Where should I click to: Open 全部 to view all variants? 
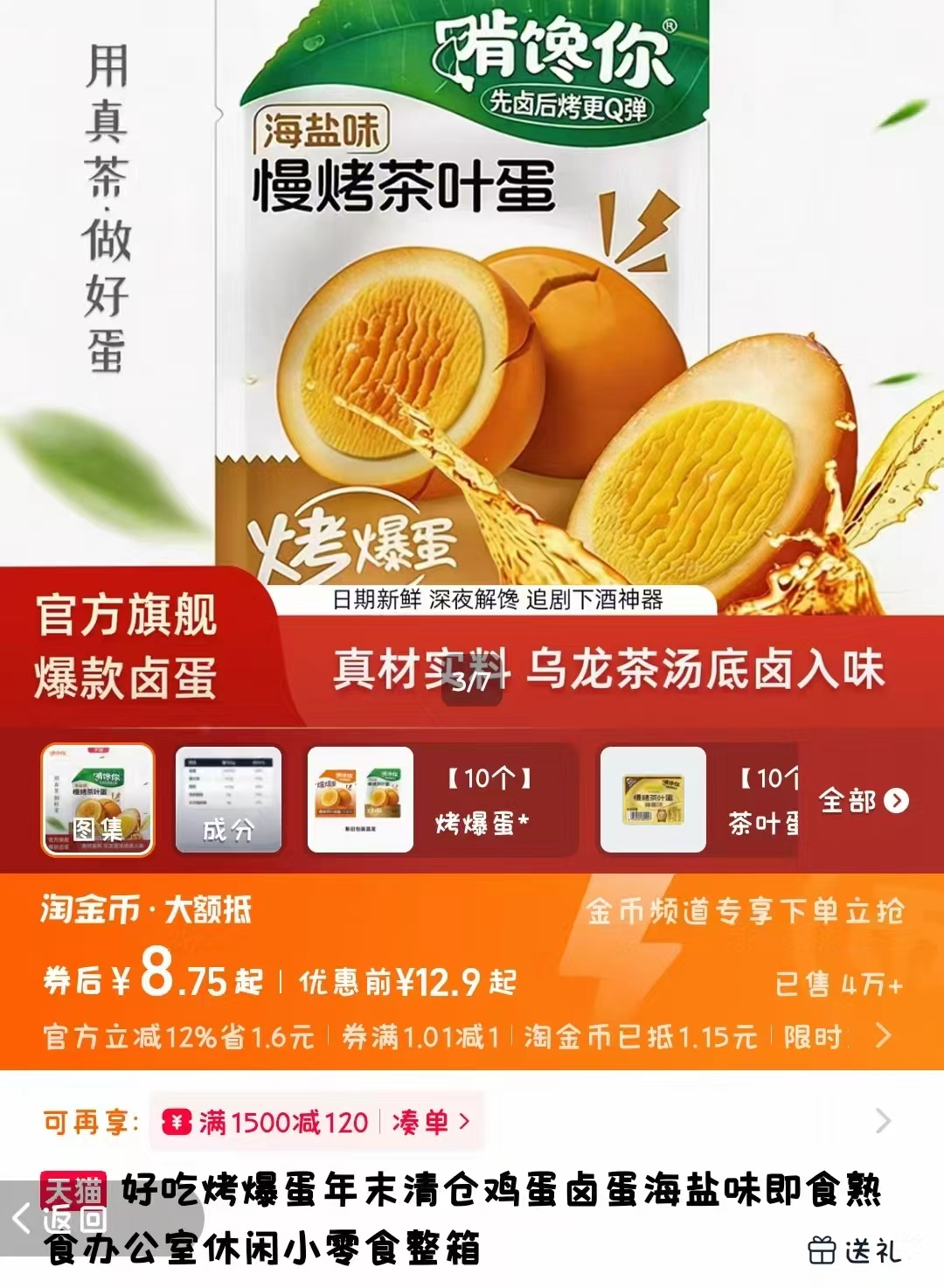tap(863, 800)
